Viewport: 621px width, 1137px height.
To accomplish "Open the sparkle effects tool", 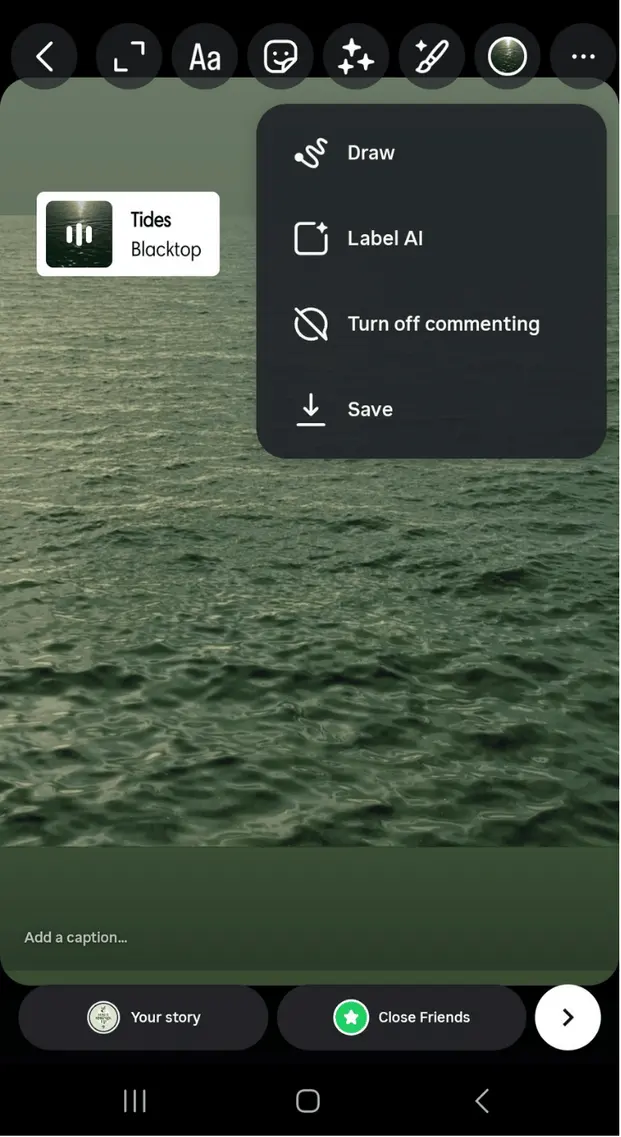I will 356,57.
